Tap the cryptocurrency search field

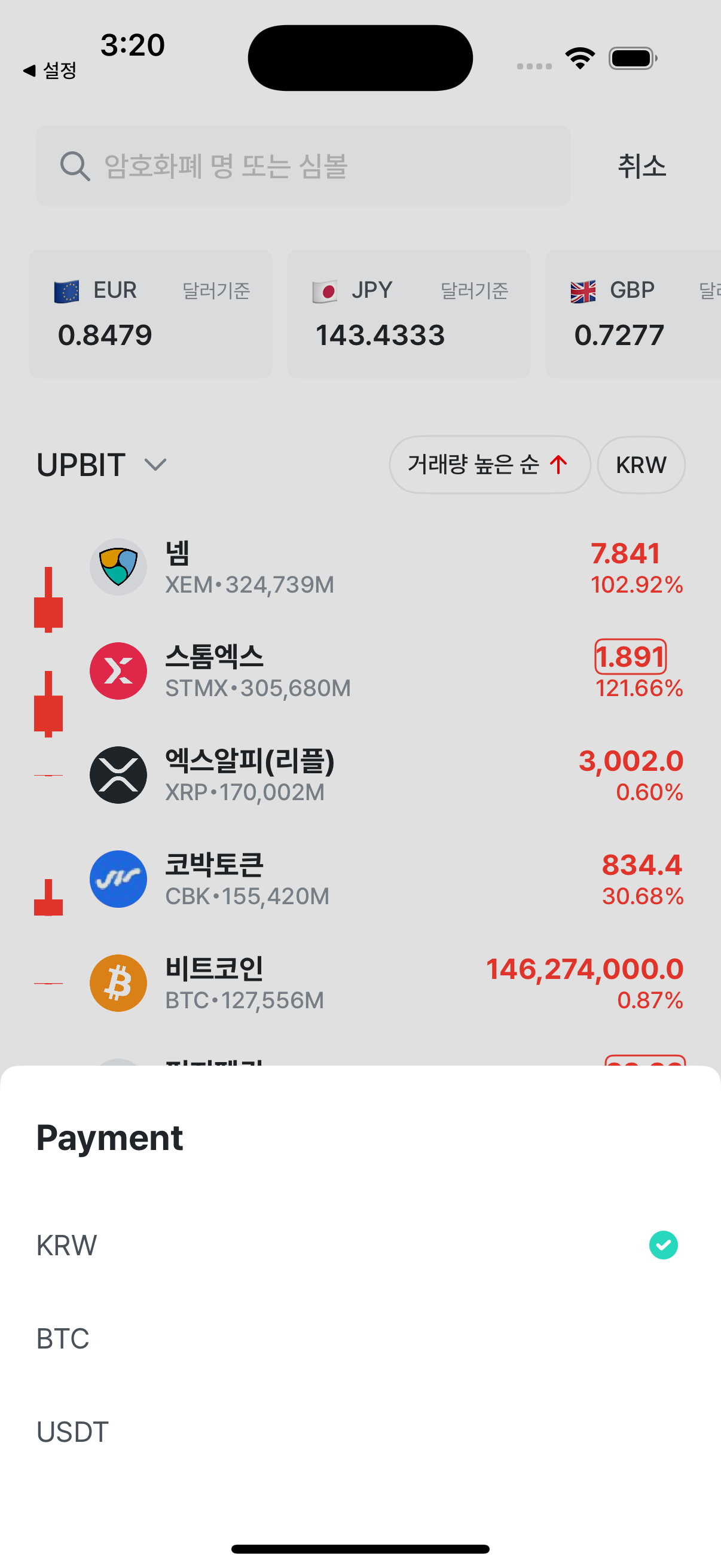pyautogui.click(x=303, y=166)
